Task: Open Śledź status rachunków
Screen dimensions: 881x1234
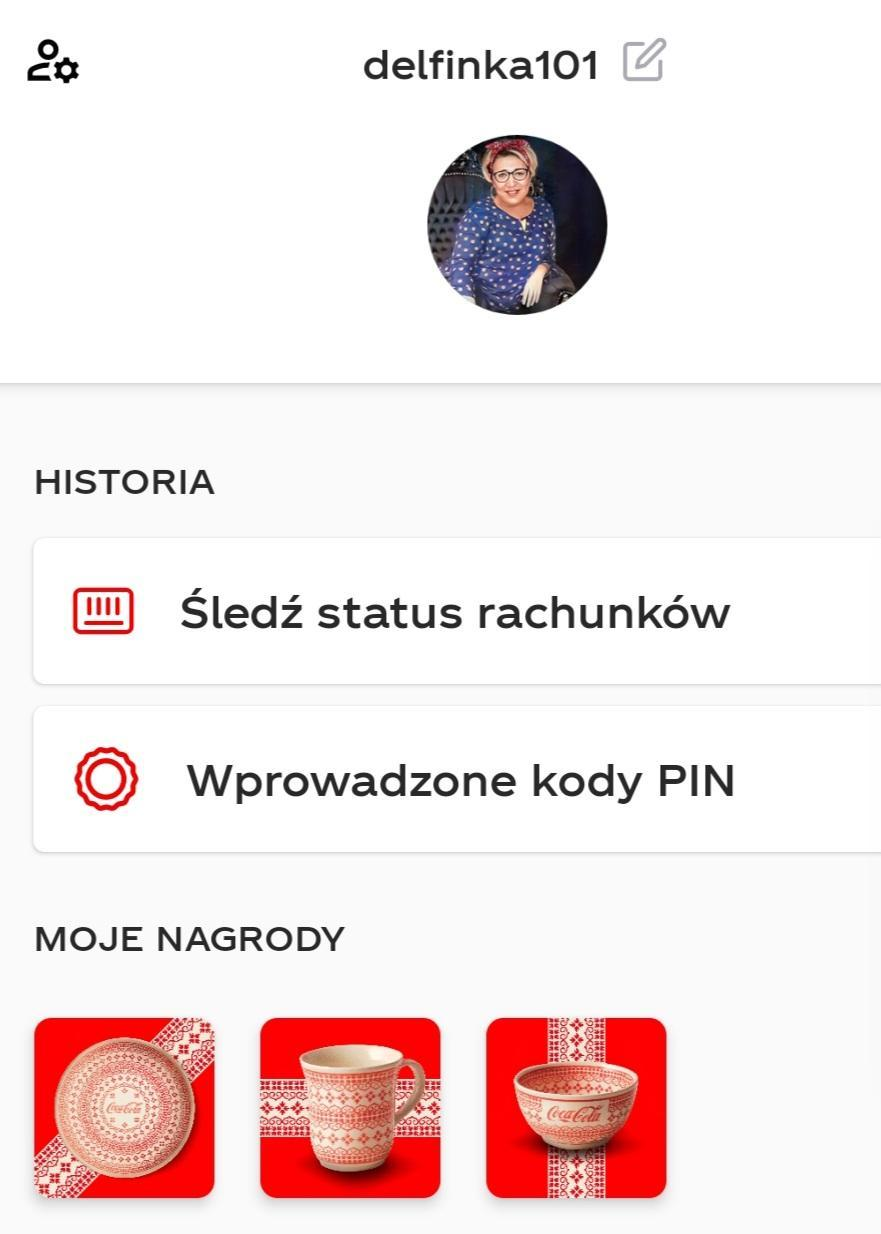Action: pyautogui.click(x=456, y=611)
